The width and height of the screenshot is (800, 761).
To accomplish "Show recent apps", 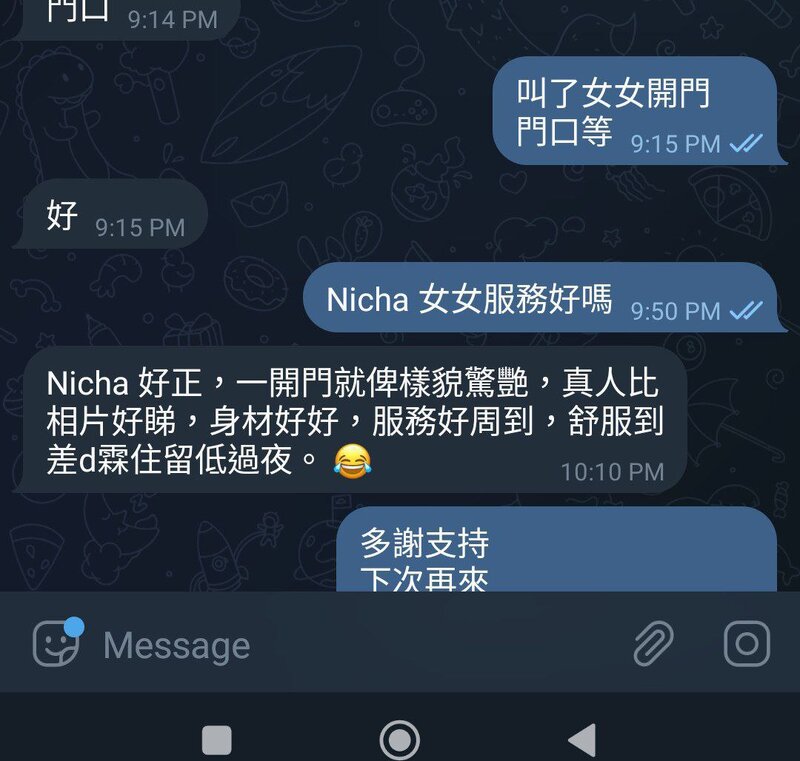I will point(217,740).
